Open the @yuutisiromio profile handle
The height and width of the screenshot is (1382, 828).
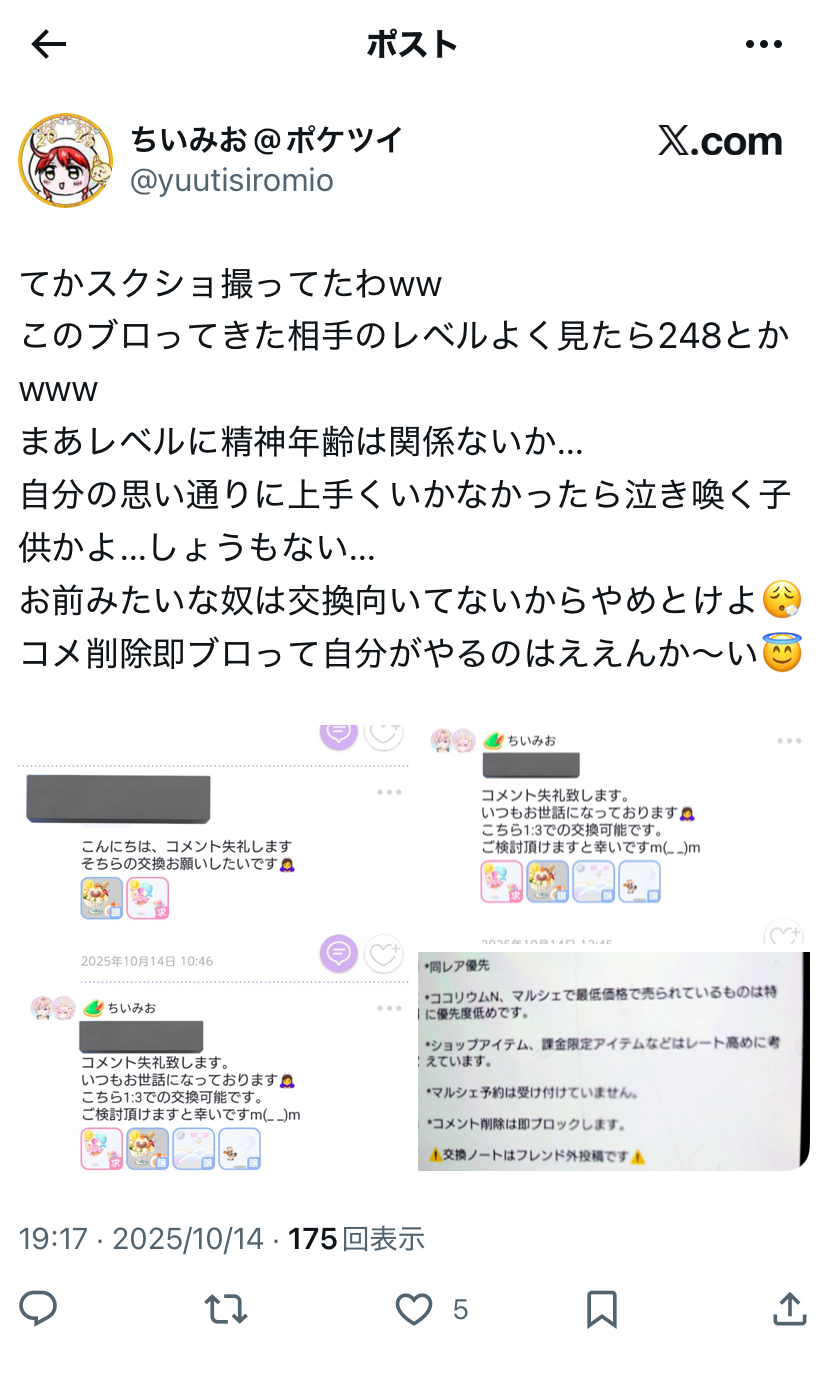232,181
